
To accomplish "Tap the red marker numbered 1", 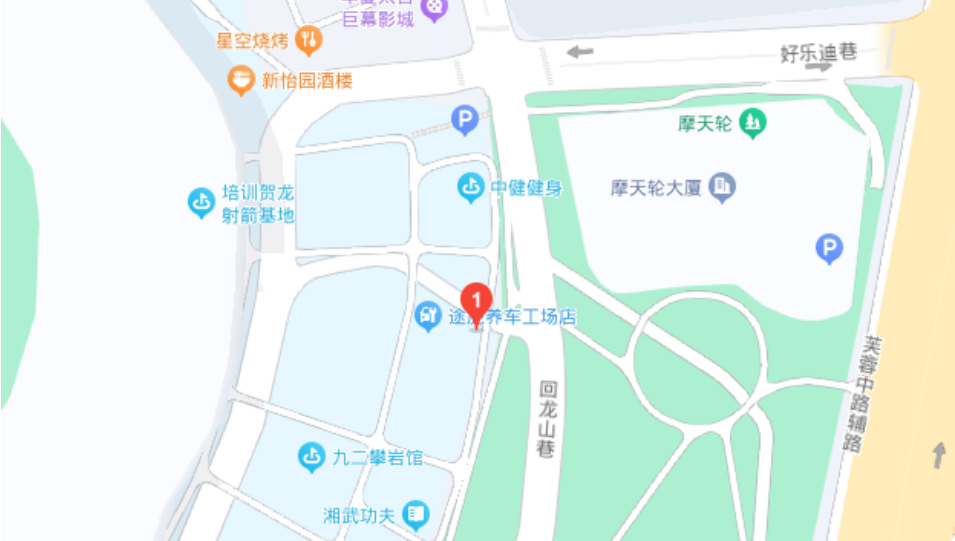I will pos(476,300).
